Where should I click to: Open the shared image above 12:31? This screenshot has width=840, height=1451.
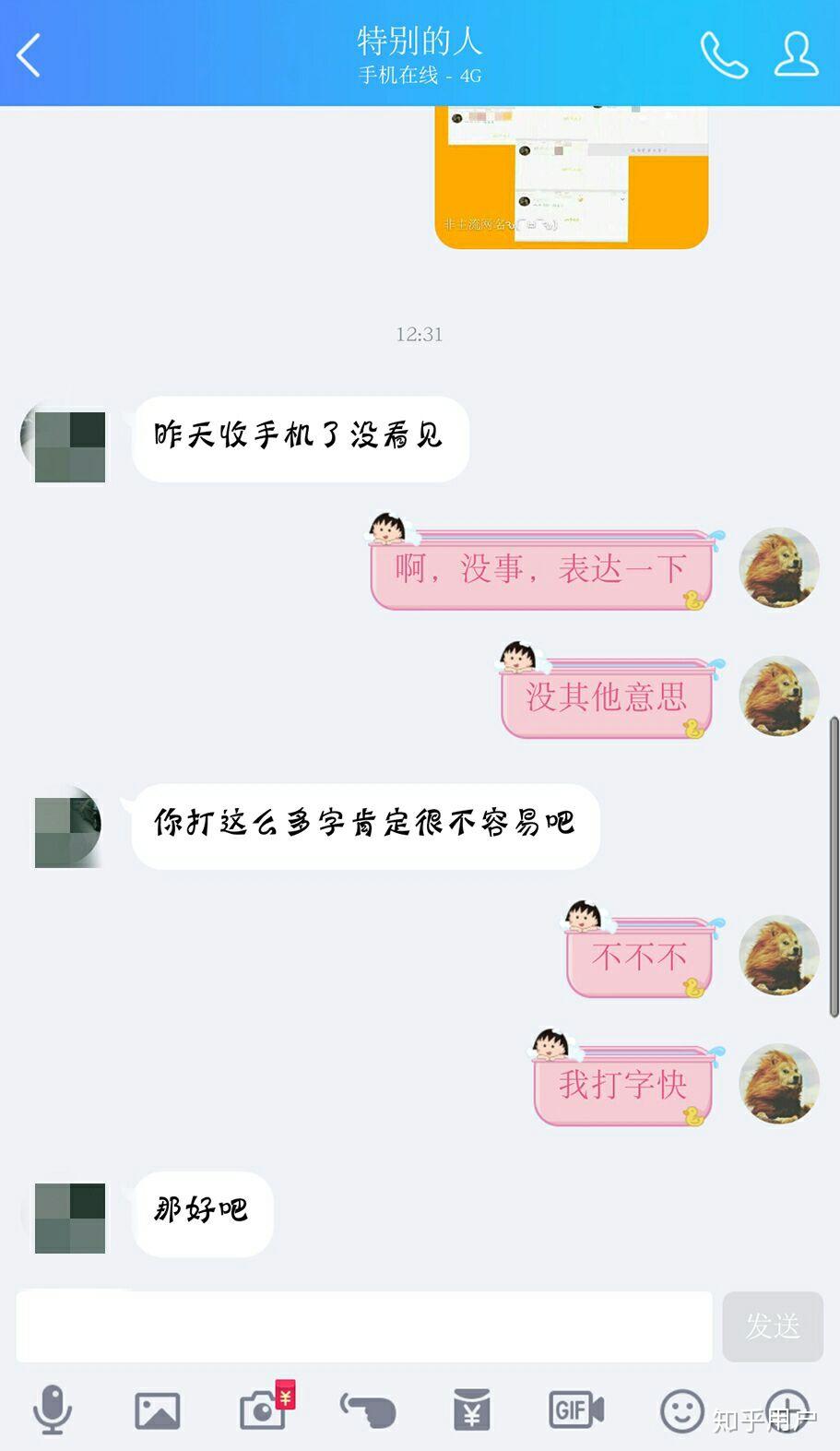[572, 177]
